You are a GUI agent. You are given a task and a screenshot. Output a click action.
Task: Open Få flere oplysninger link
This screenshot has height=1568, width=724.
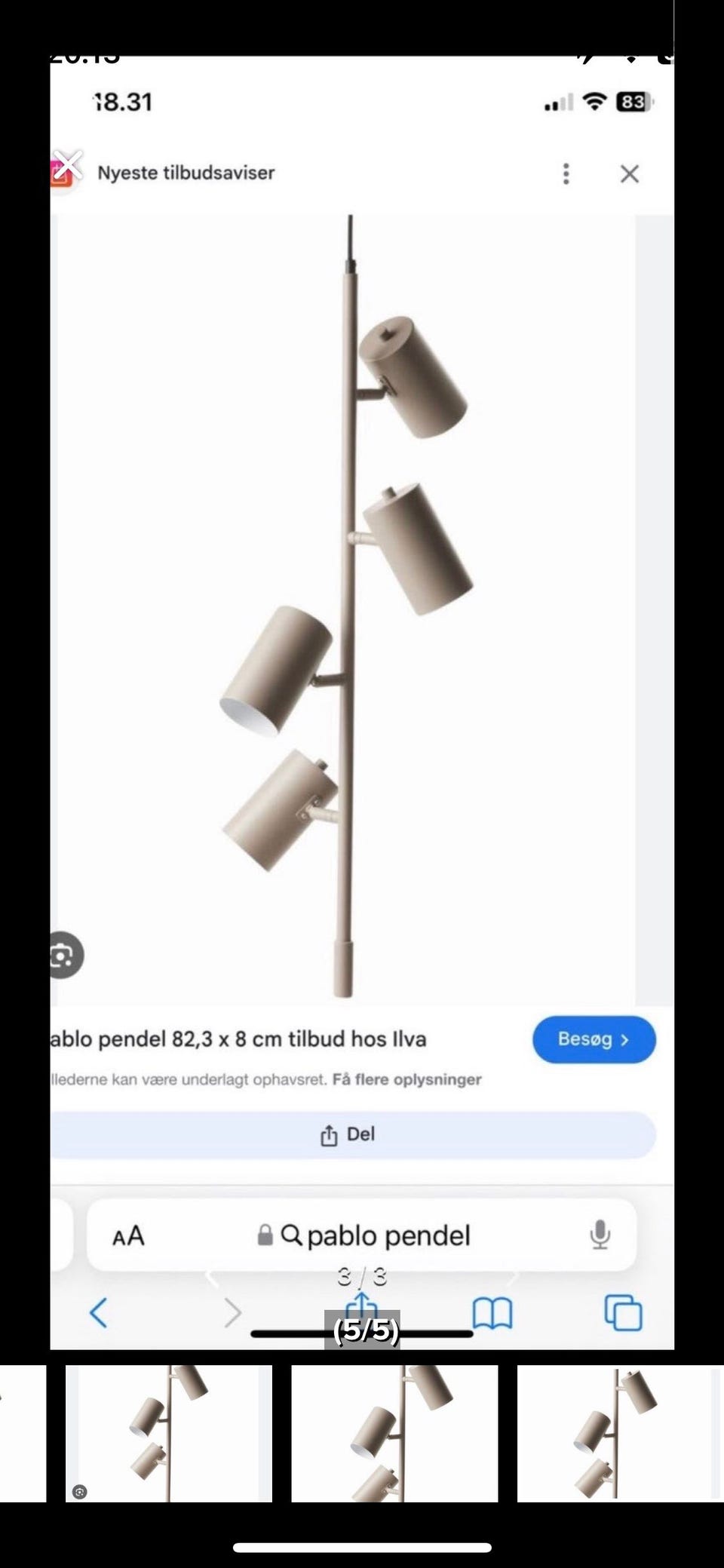(406, 1079)
